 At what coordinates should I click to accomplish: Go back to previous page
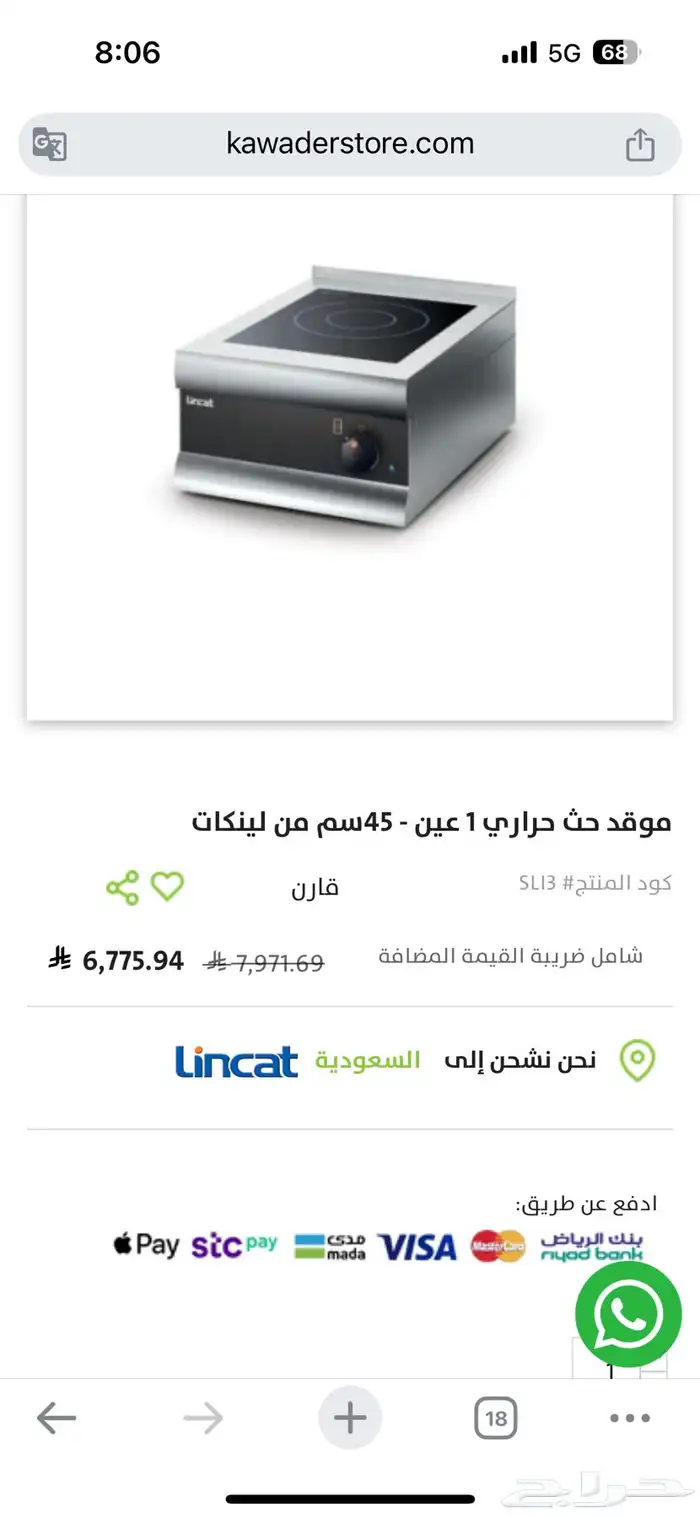point(56,1417)
